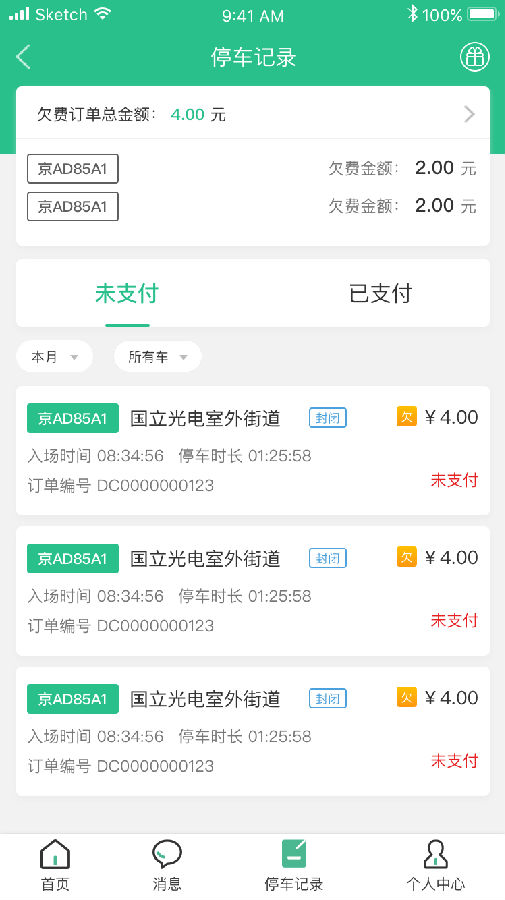Expand the 所有车 vehicle filter
This screenshot has width=505, height=900.
tap(157, 356)
